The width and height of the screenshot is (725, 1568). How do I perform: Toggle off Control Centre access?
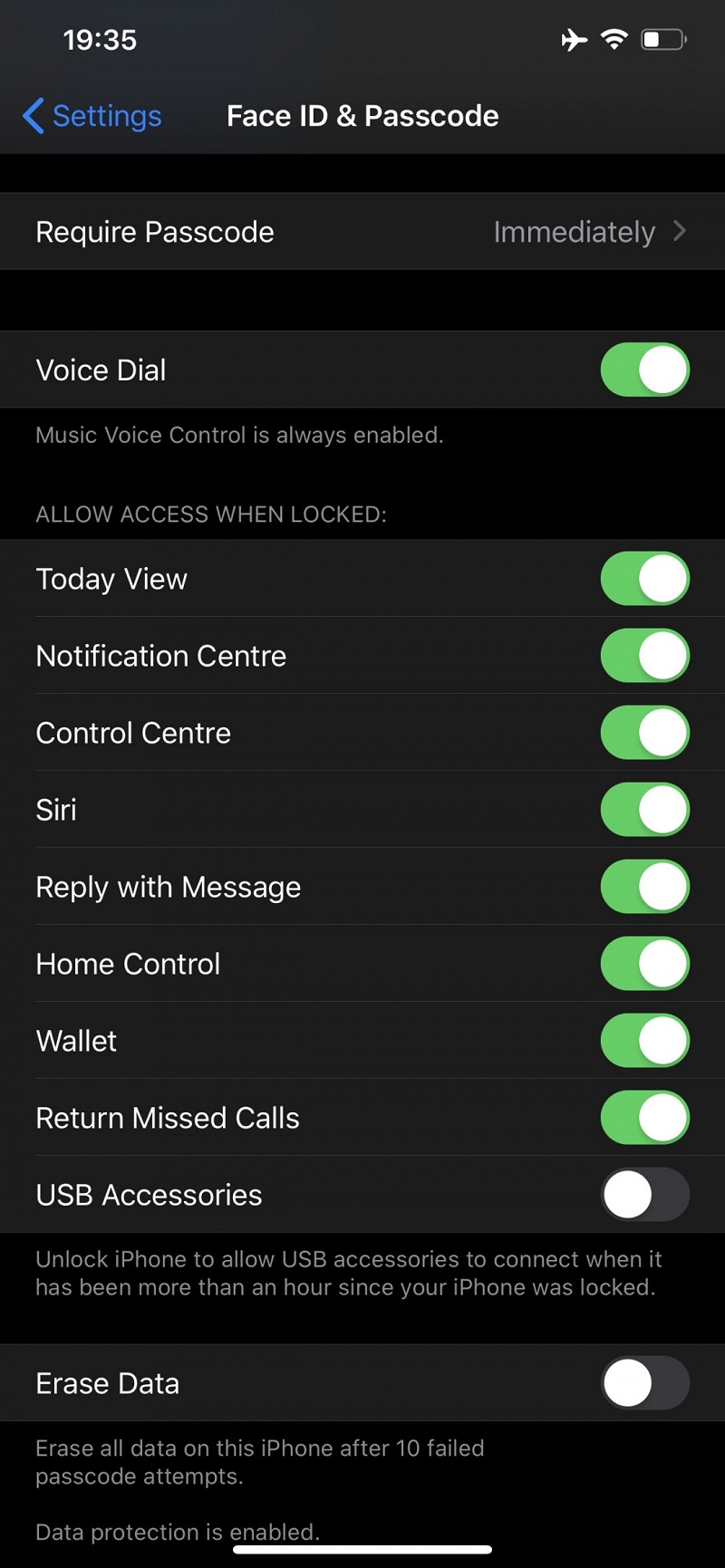click(x=643, y=733)
